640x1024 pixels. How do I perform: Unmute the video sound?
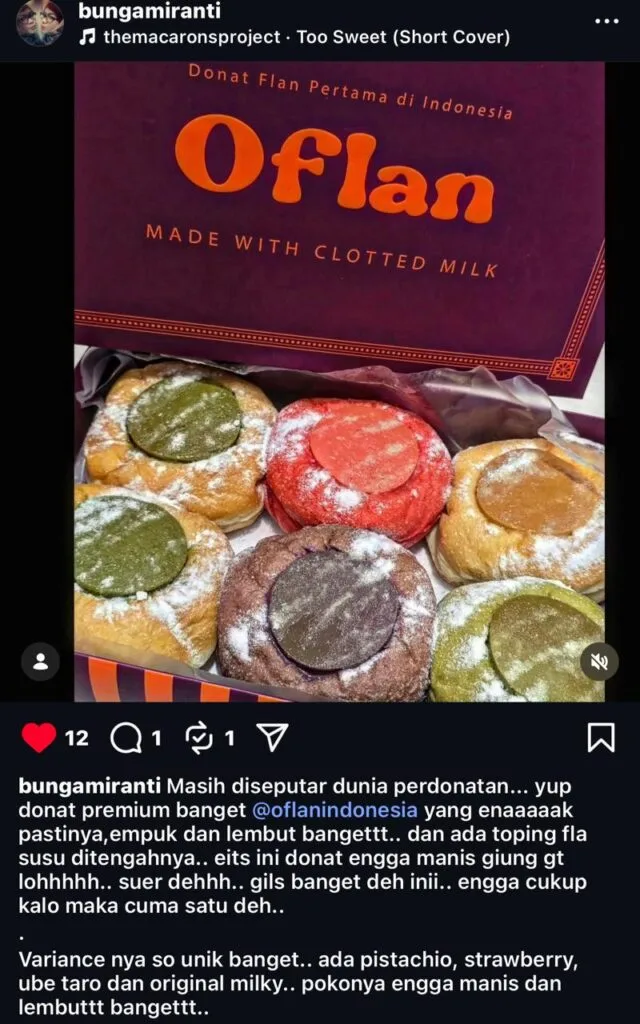[x=599, y=661]
